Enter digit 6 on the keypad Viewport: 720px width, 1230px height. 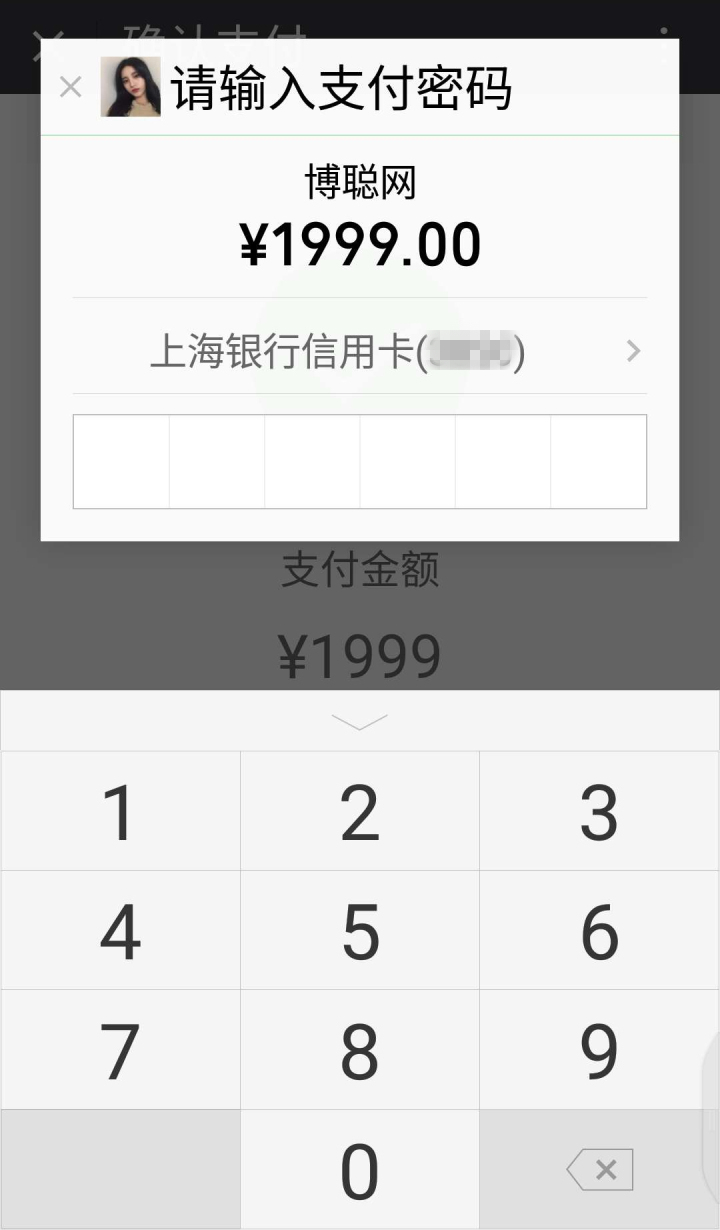pyautogui.click(x=600, y=930)
